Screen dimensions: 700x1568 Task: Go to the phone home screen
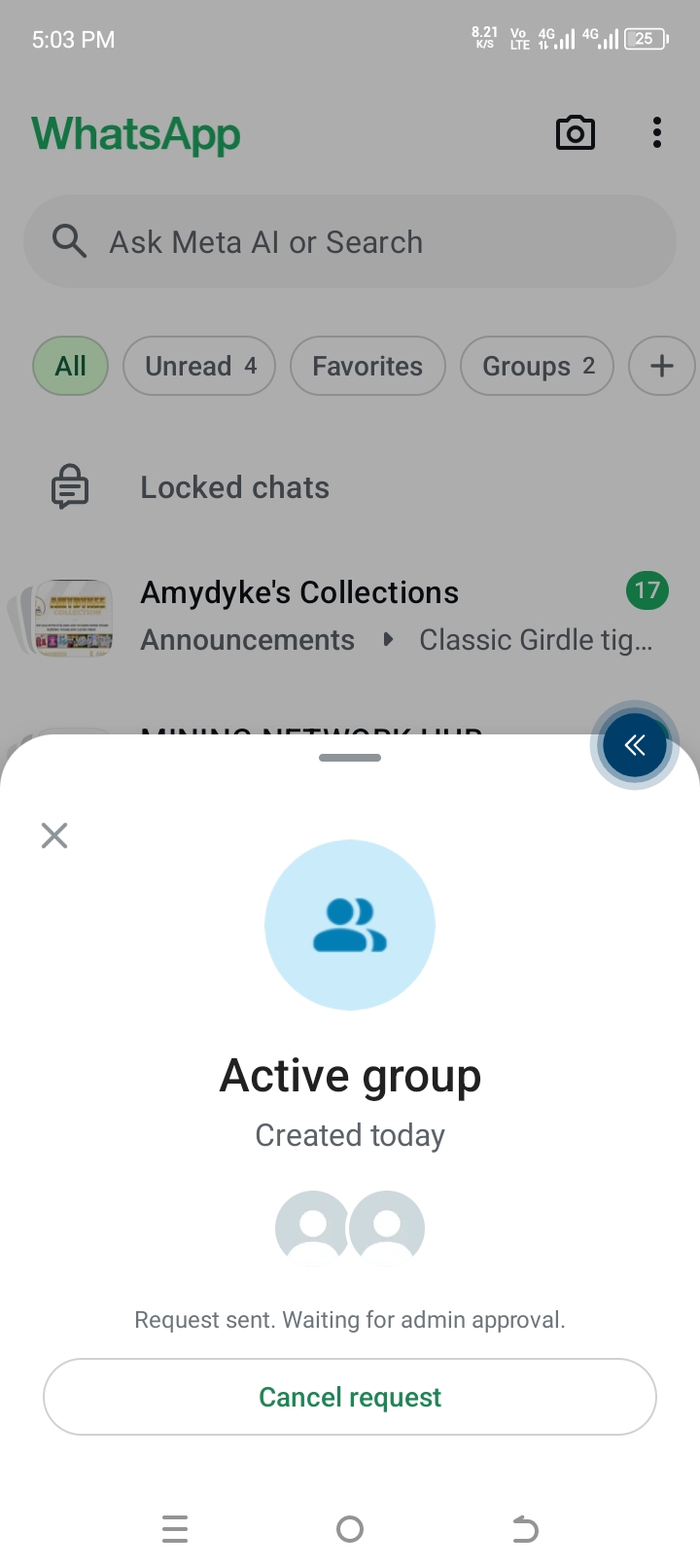[350, 1529]
